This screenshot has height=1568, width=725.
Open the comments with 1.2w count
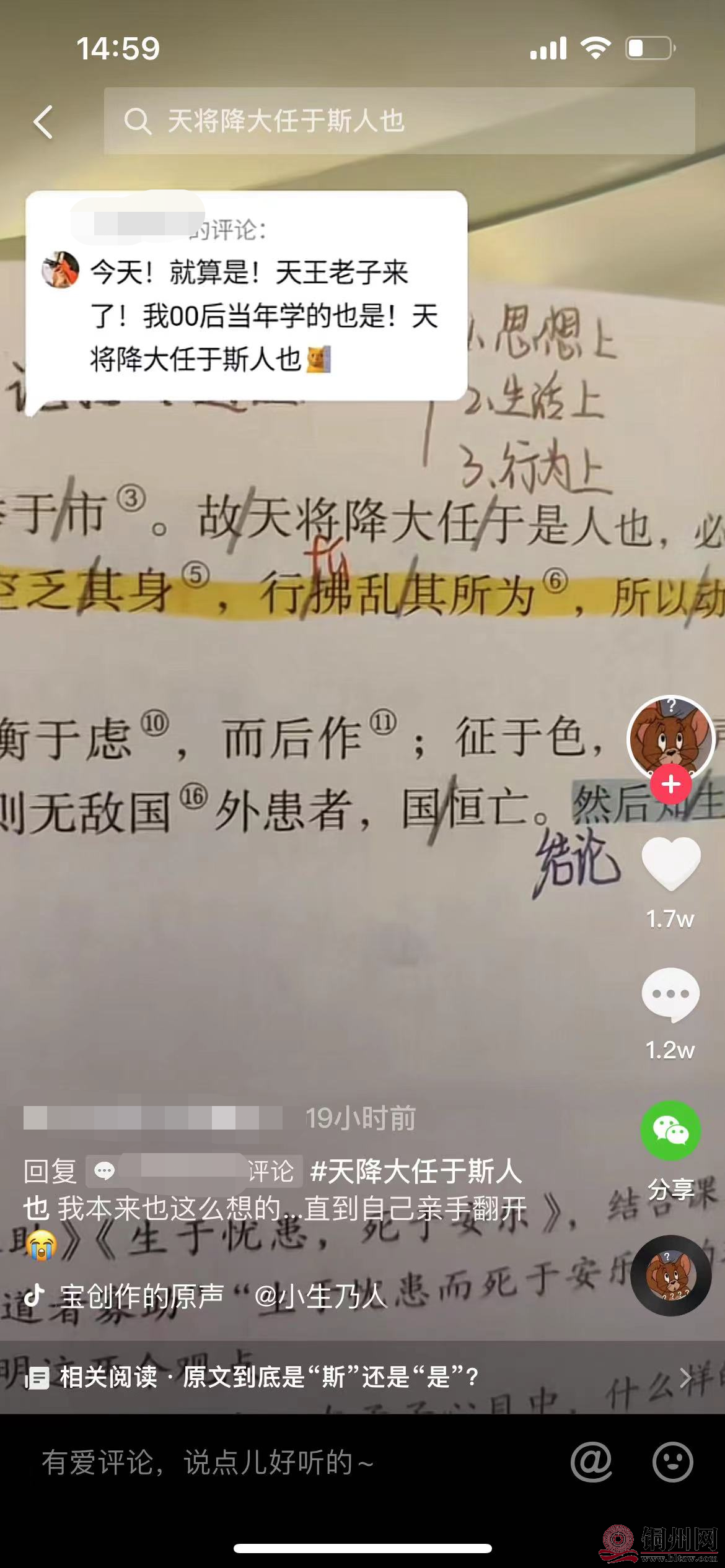tap(670, 995)
